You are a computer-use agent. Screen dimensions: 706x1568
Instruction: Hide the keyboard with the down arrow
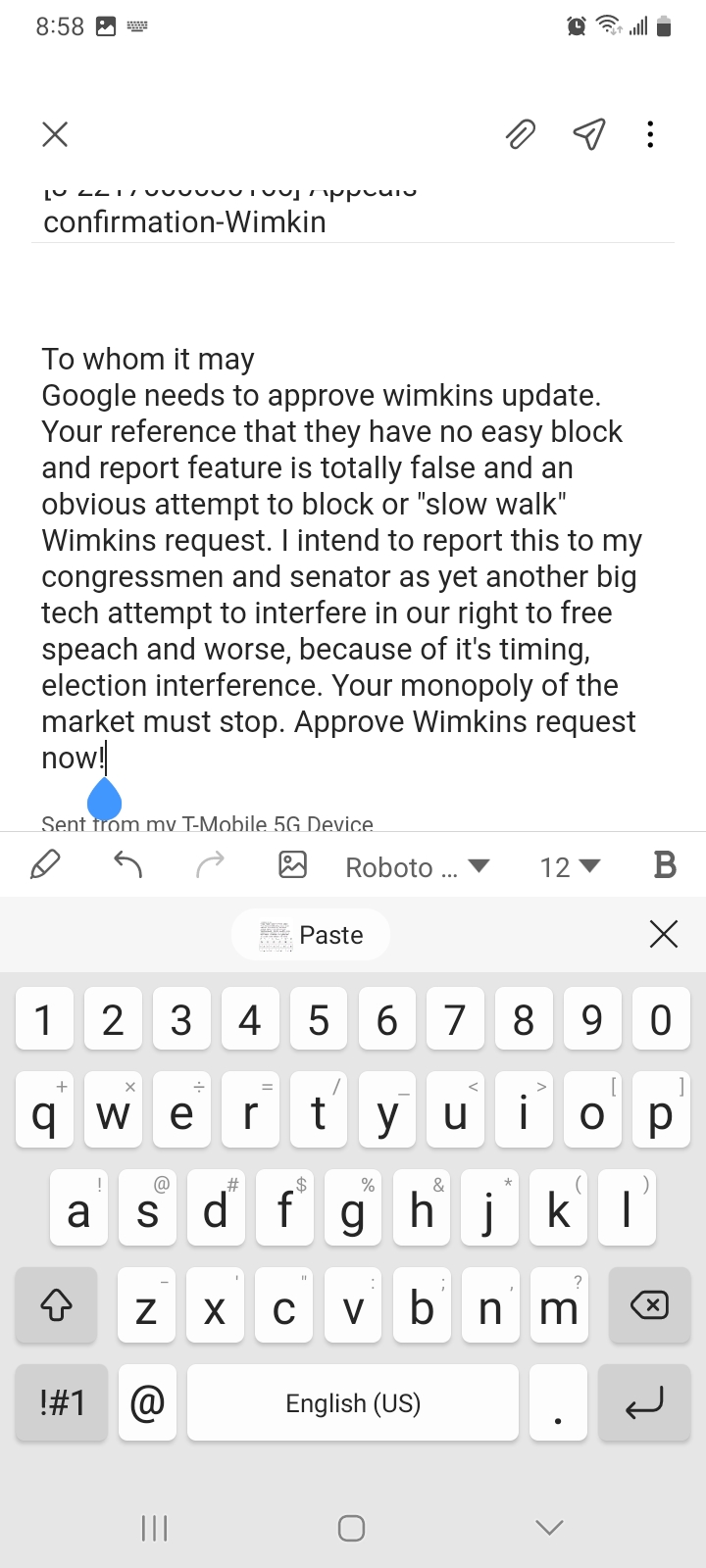click(x=550, y=1528)
